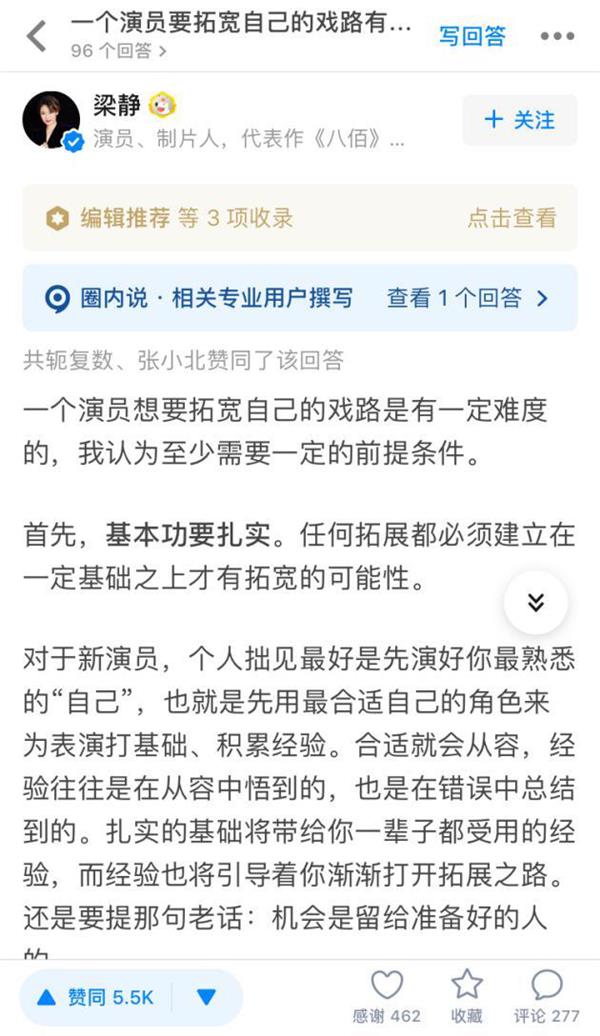
Task: Tap 写回答 to write an answer
Action: coord(472,35)
